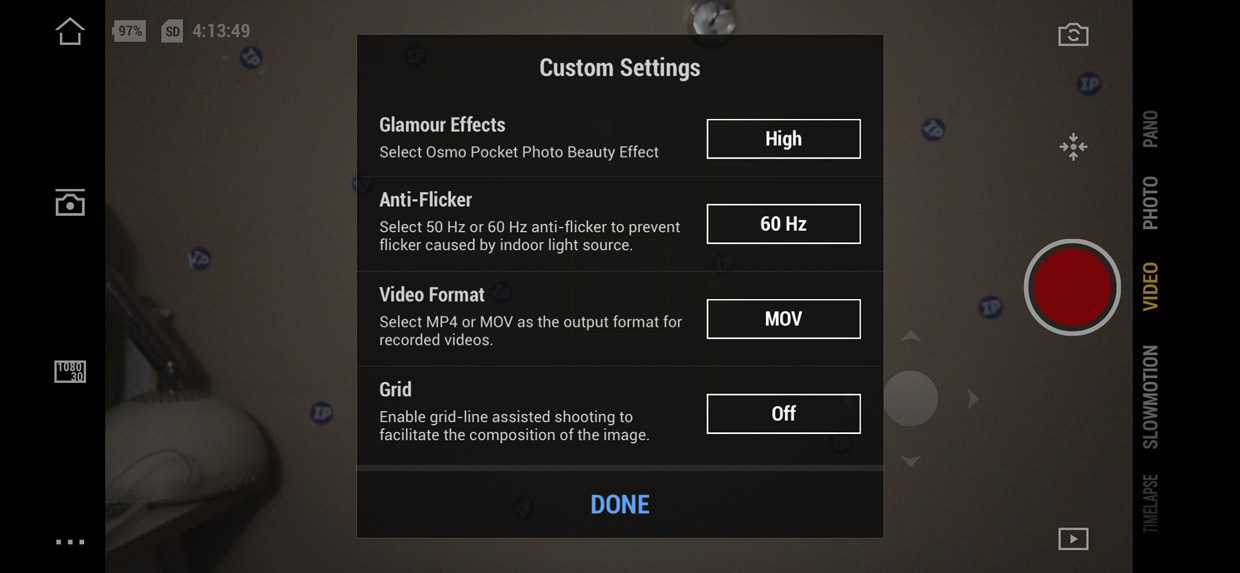Flip the camera direction

[x=1073, y=35]
